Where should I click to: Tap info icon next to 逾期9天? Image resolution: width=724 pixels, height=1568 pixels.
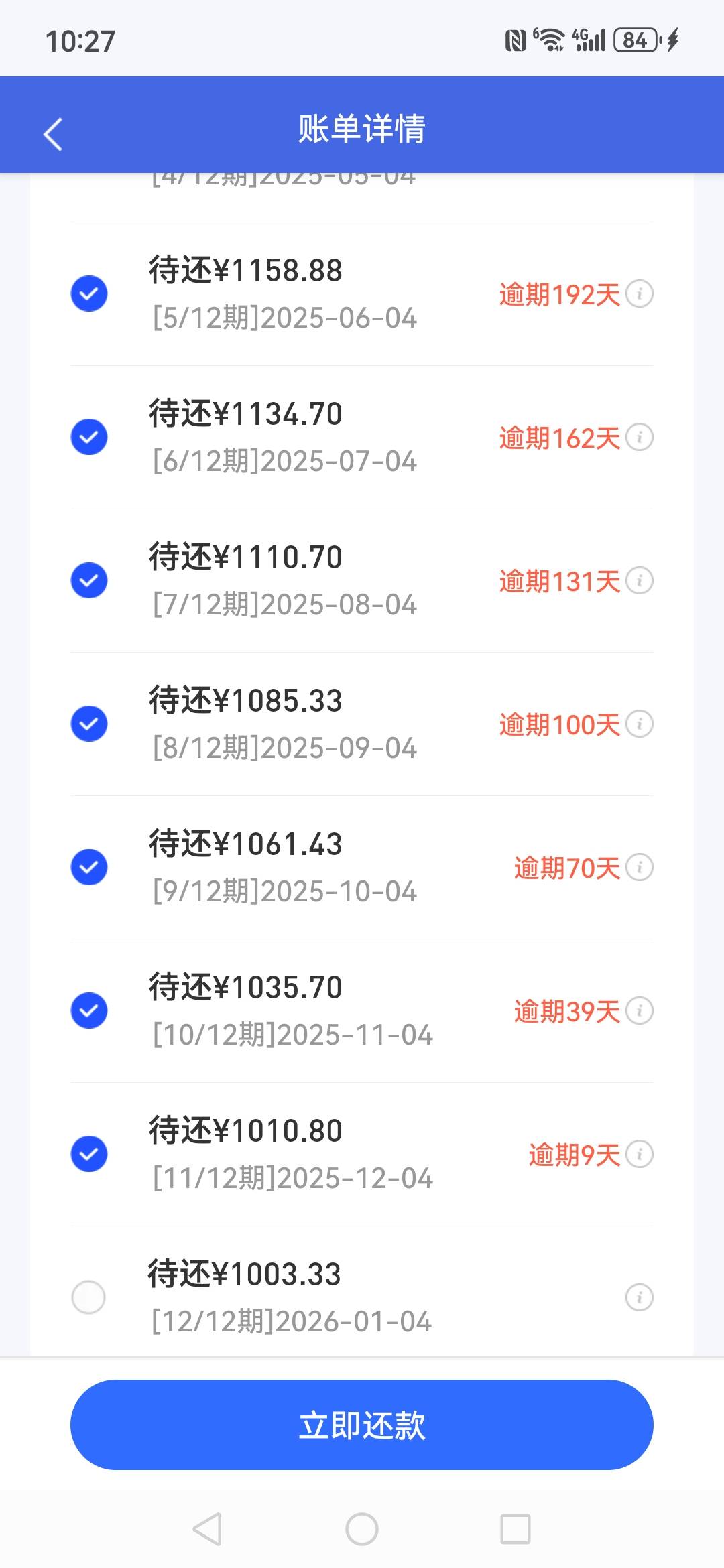click(639, 1154)
